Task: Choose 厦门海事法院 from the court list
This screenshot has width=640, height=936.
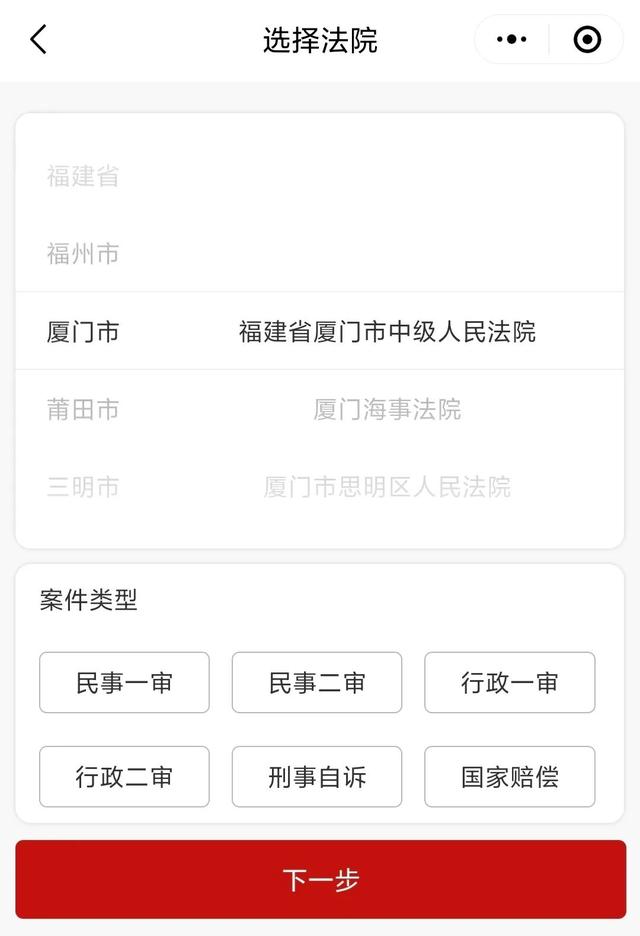Action: 387,409
